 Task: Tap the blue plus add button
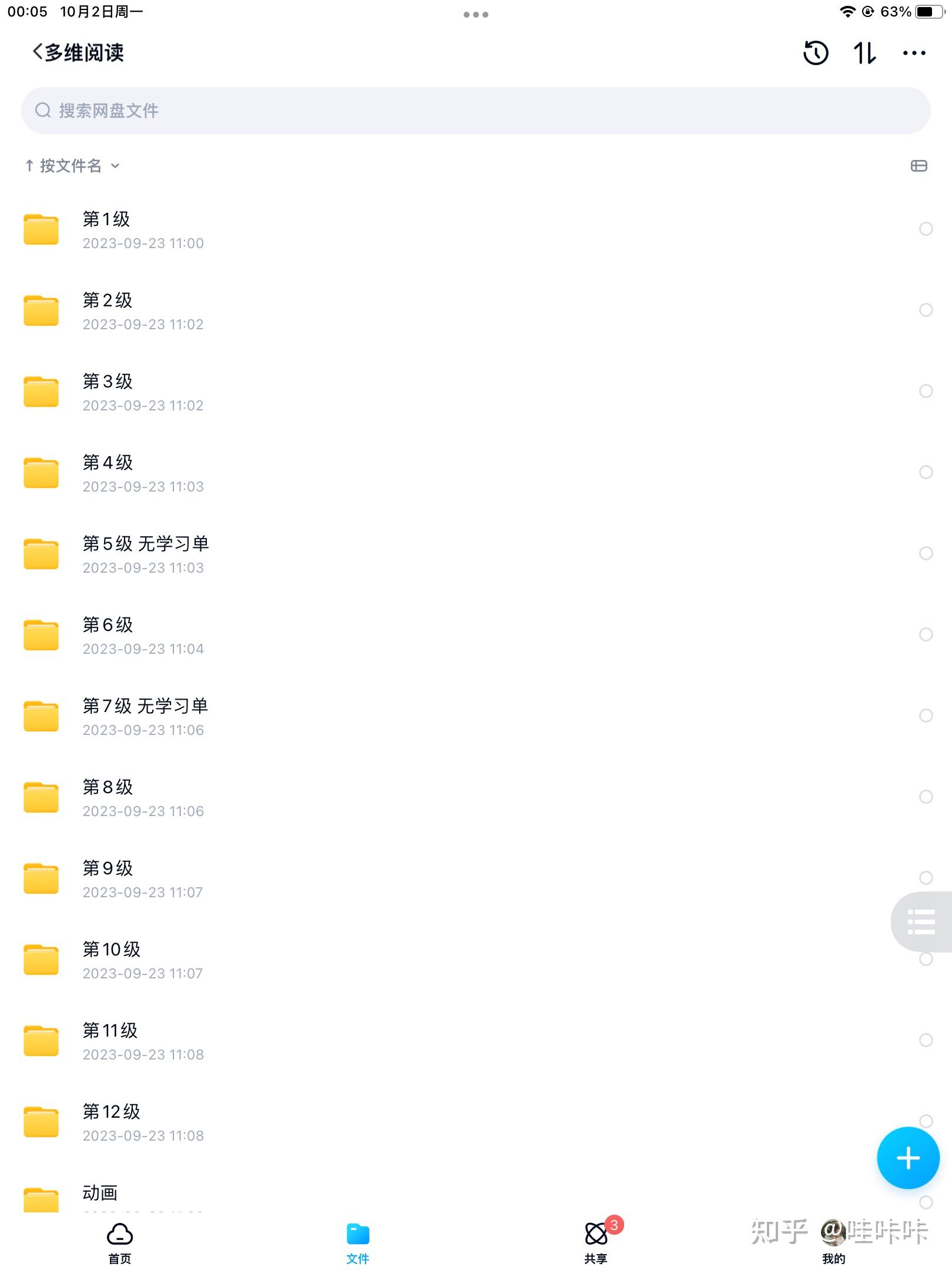[x=908, y=1158]
